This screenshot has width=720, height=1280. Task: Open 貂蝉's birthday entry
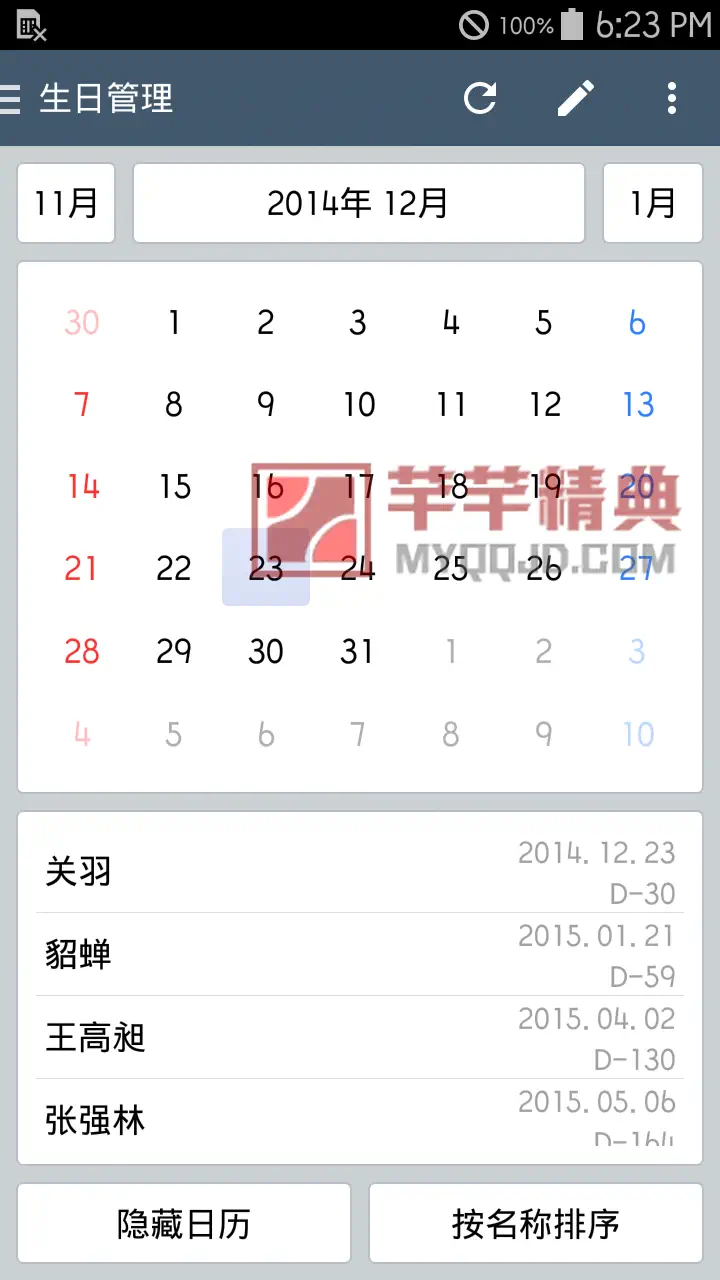[x=360, y=955]
